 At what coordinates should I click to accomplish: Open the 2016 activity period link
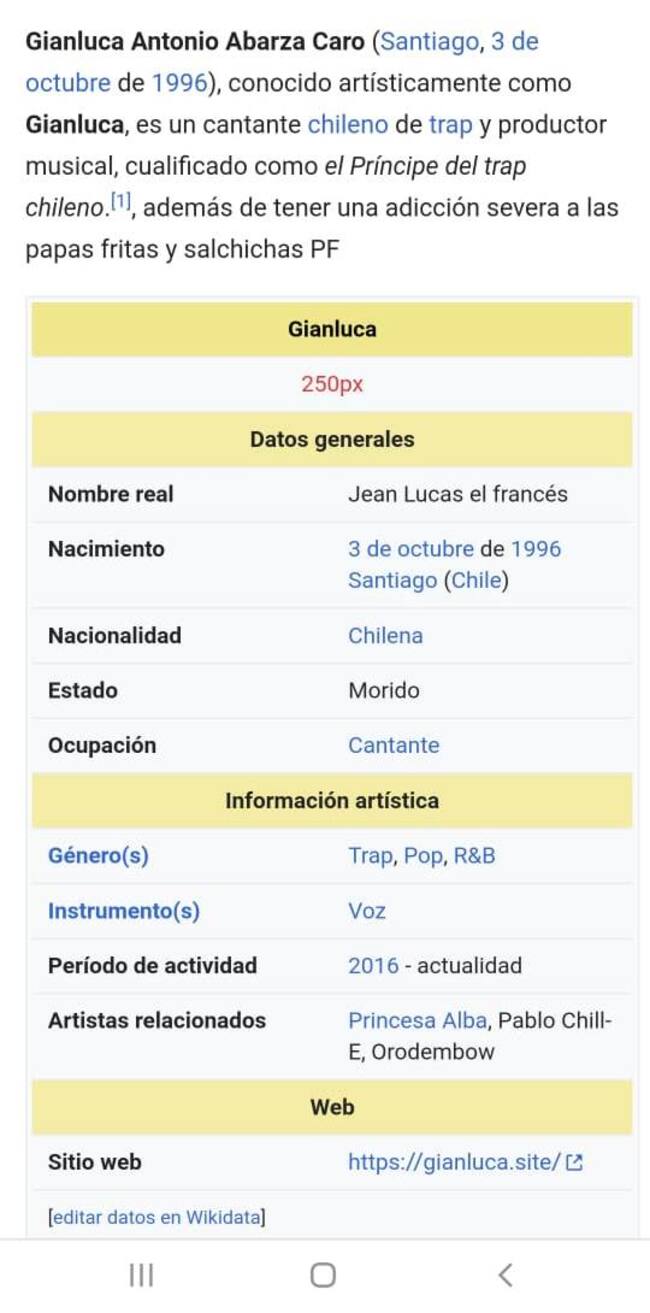(x=373, y=966)
